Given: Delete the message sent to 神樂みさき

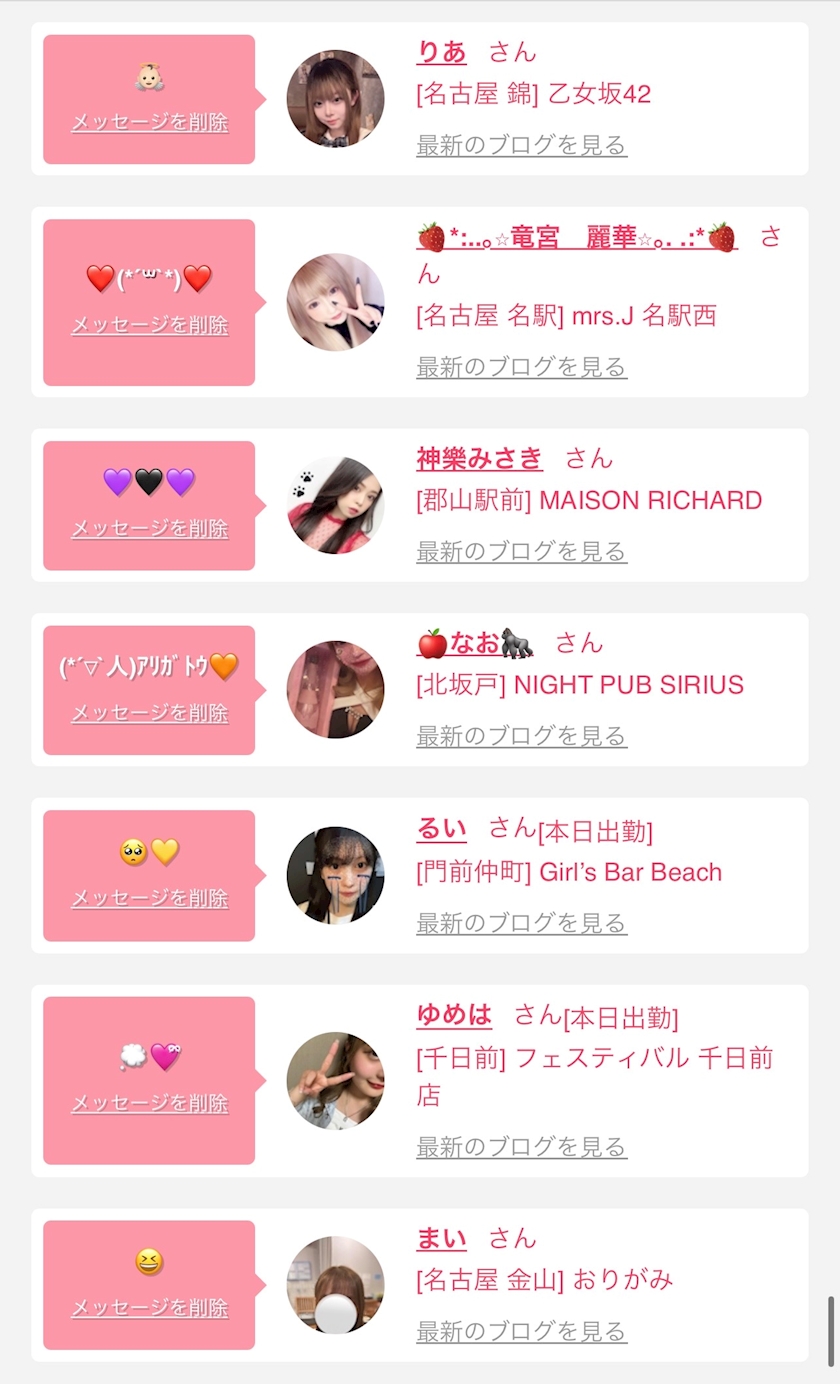Looking at the screenshot, I should coord(150,529).
